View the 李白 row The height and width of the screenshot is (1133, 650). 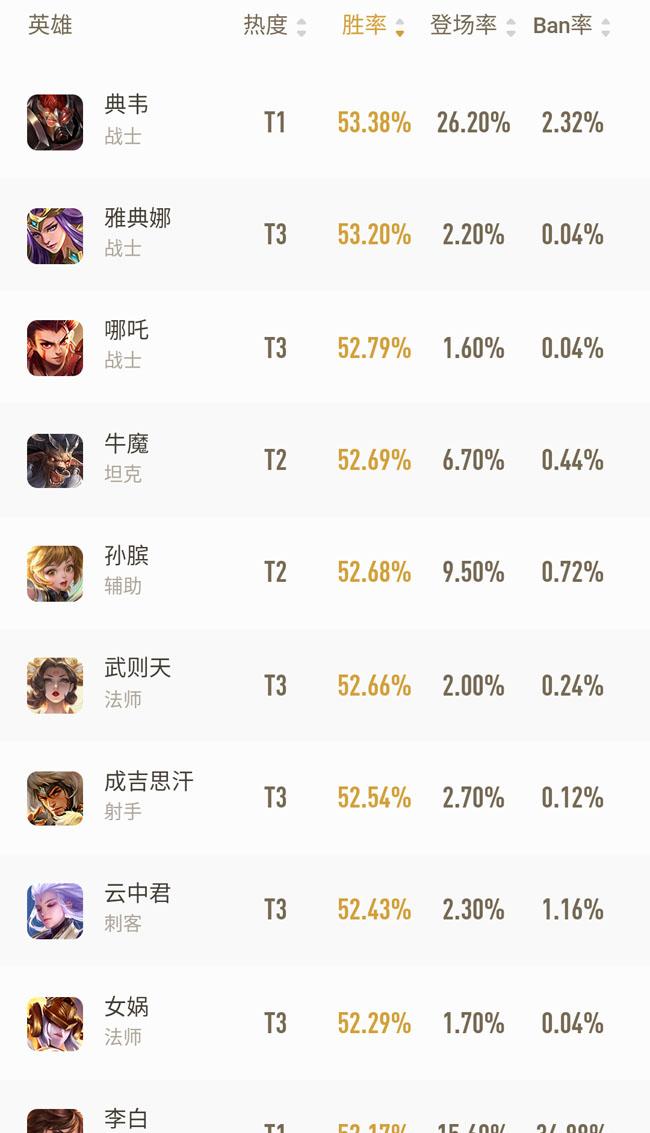click(x=126, y=1118)
